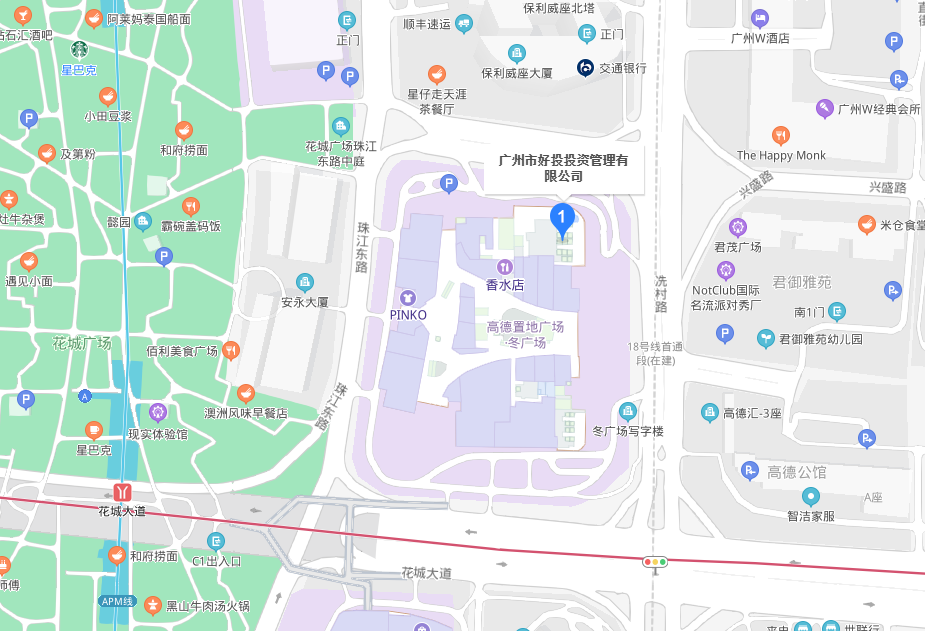Viewport: 925px width, 631px height.
Task: Select the PINKO shop marker
Action: tap(408, 297)
